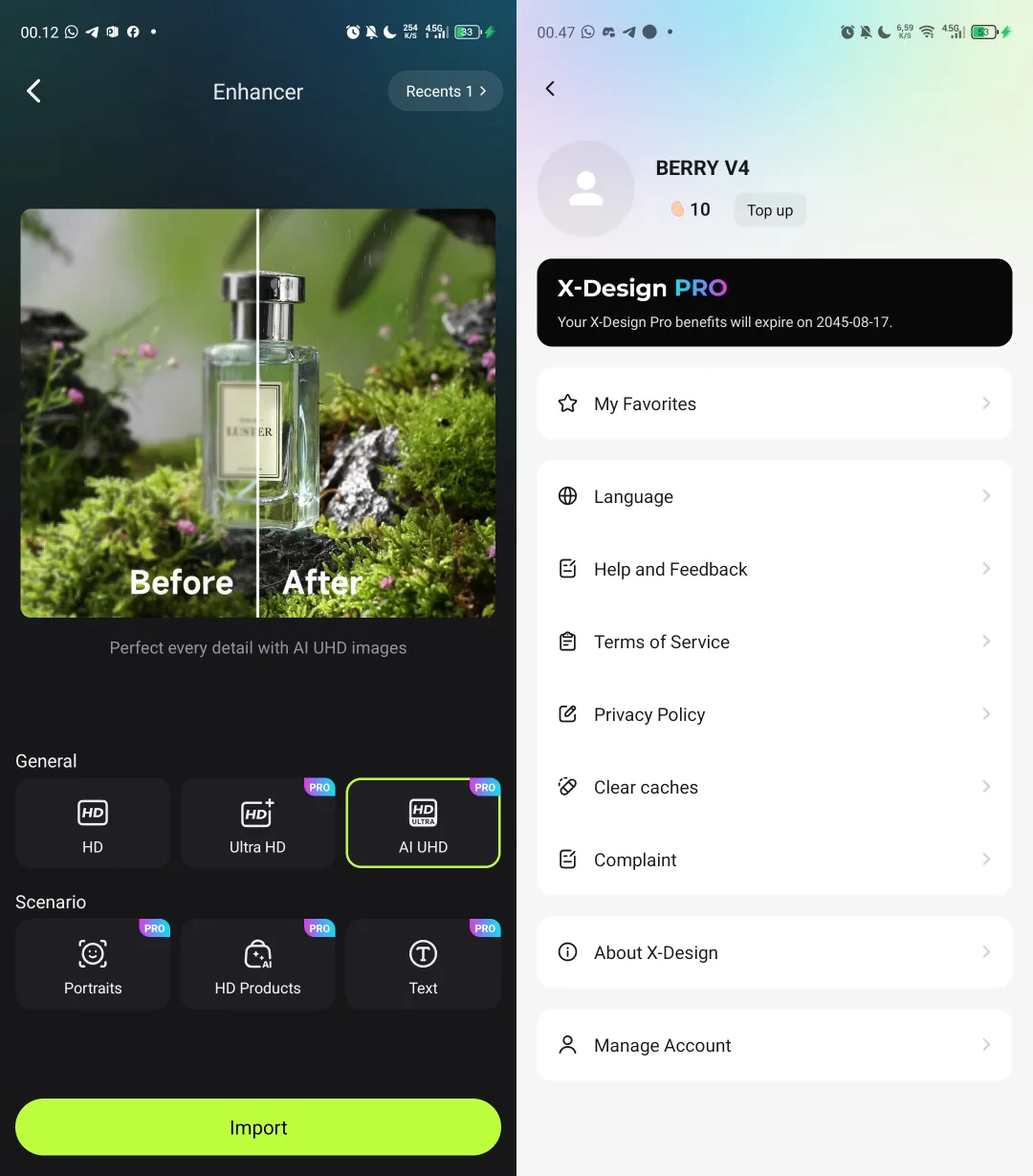This screenshot has height=1176, width=1033.
Task: Go back from the Enhancer screen
Action: pos(33,92)
